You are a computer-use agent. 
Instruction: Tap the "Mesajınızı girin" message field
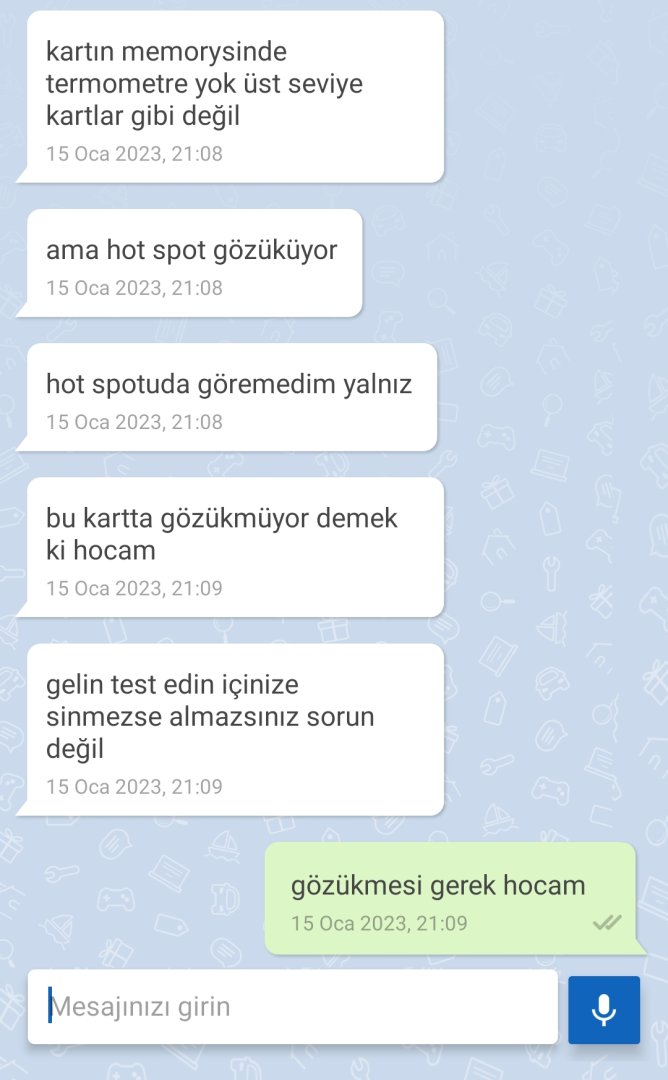292,1007
